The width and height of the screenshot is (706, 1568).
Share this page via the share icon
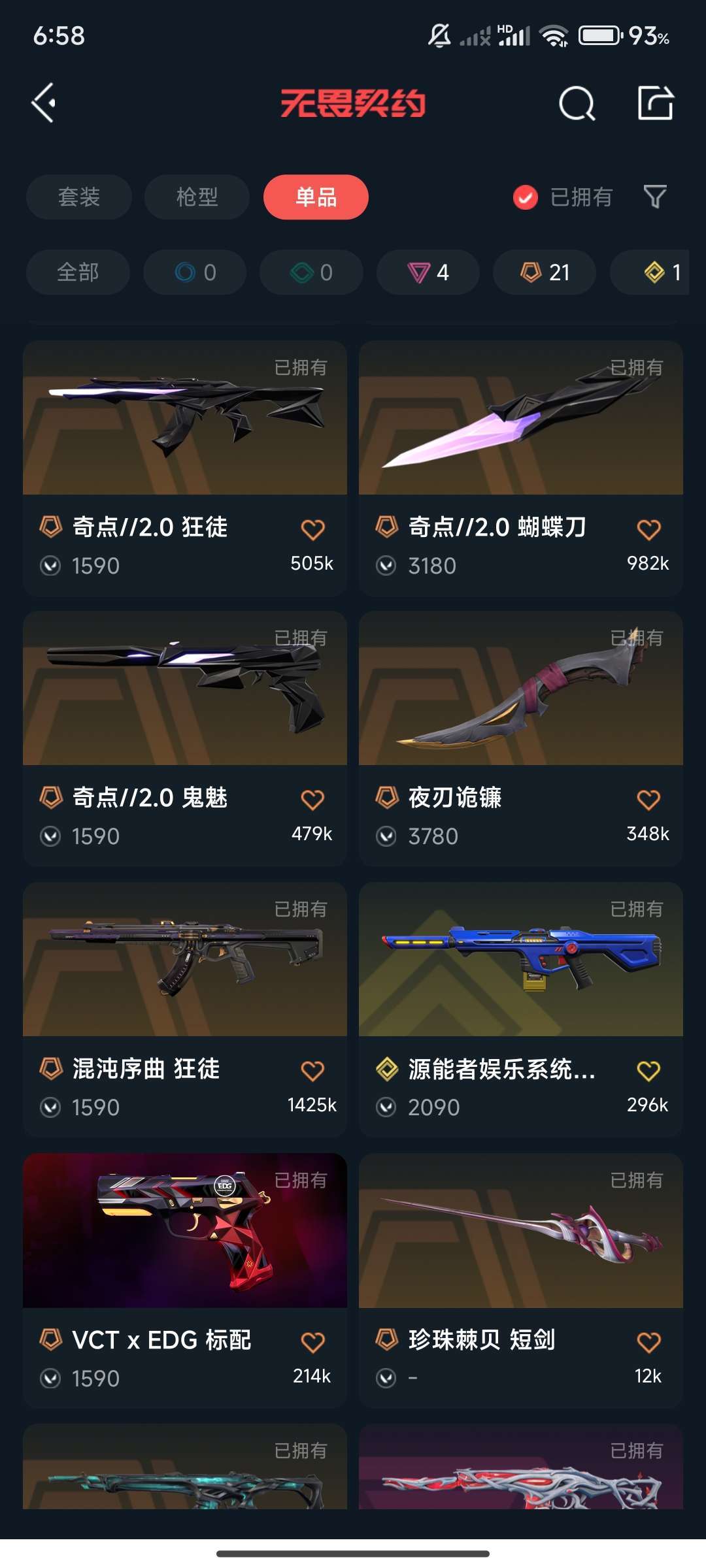point(656,103)
